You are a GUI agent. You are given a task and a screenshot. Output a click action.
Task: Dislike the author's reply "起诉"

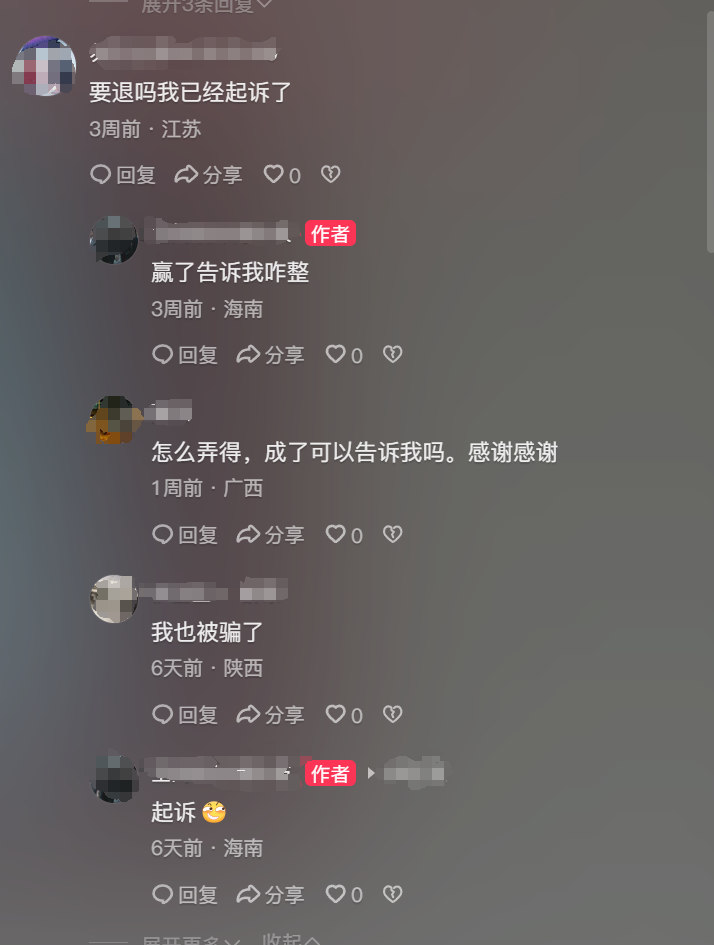[393, 894]
